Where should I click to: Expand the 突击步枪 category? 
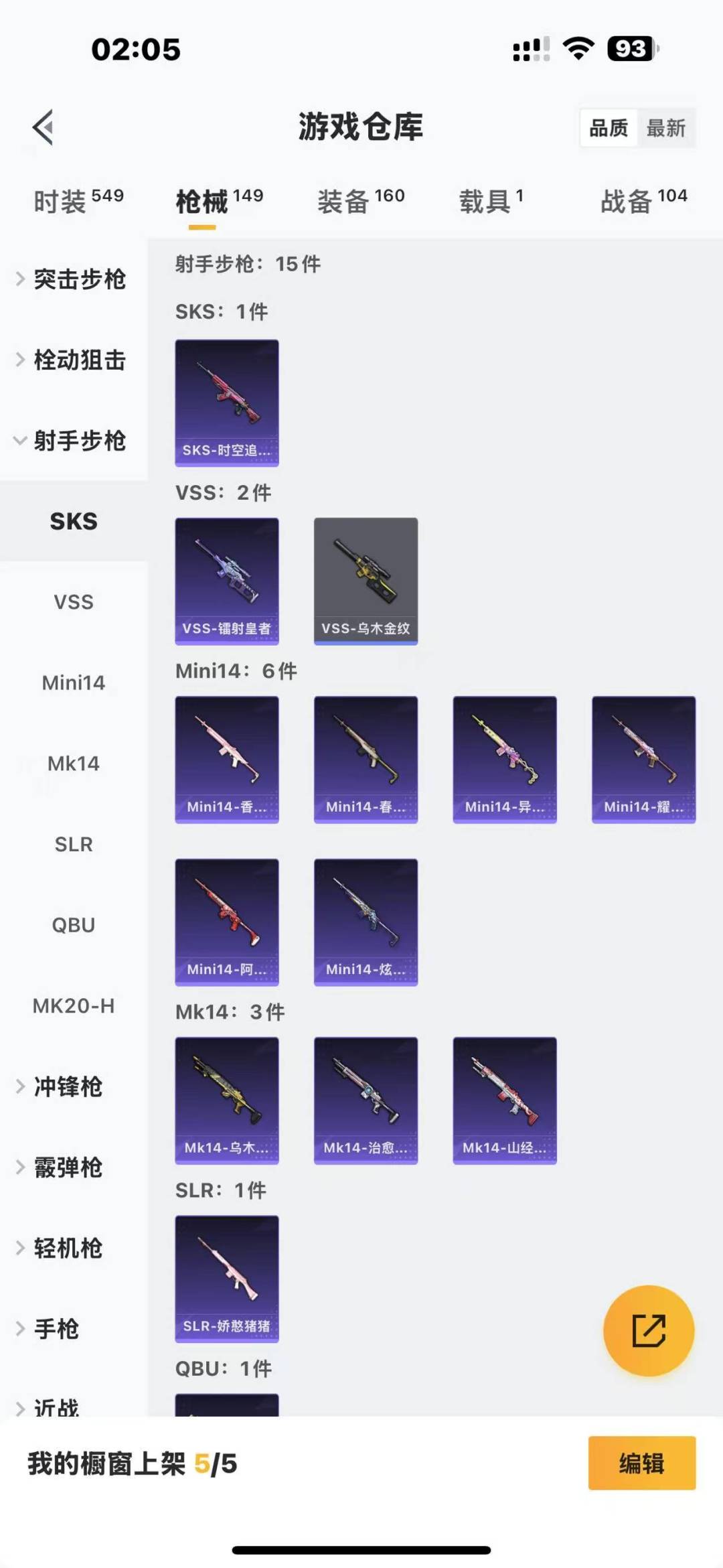tap(79, 279)
